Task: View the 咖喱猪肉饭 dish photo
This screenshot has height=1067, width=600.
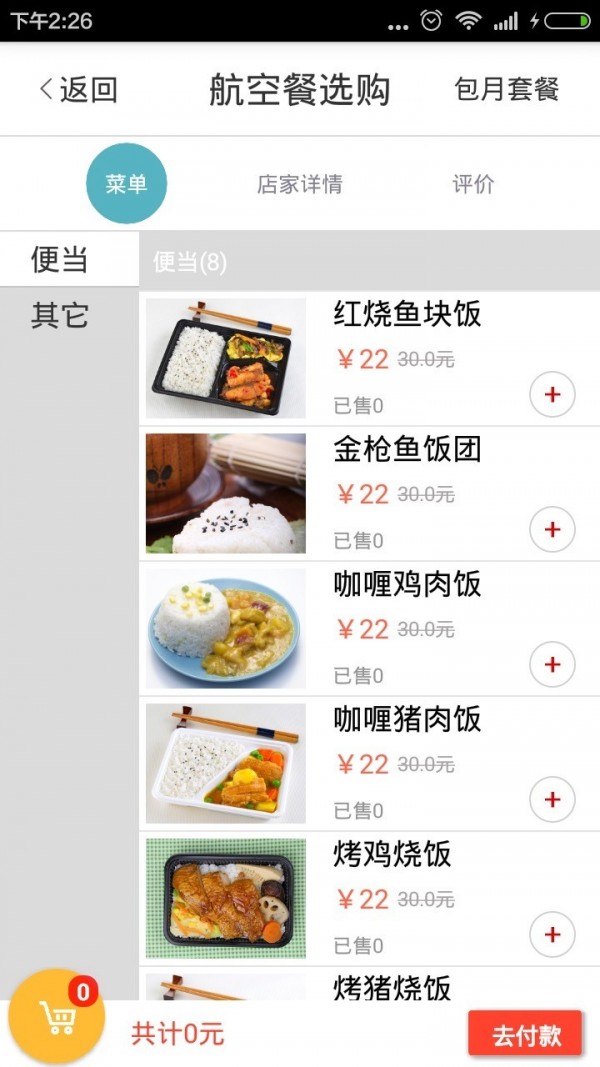Action: tap(226, 763)
